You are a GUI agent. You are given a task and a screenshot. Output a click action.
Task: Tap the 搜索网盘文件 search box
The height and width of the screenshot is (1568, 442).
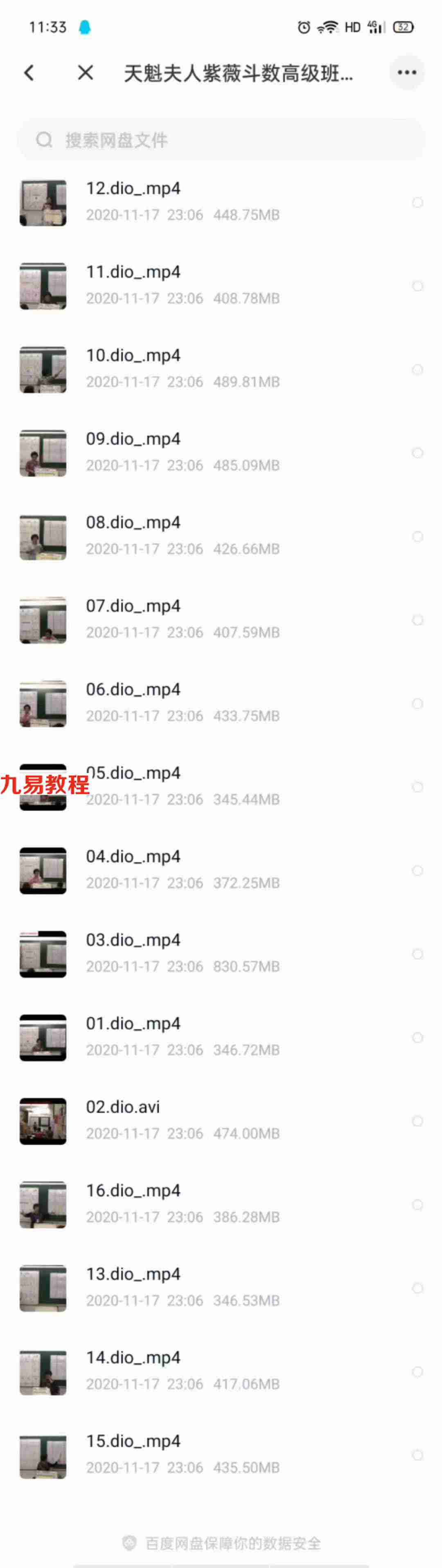coord(221,140)
